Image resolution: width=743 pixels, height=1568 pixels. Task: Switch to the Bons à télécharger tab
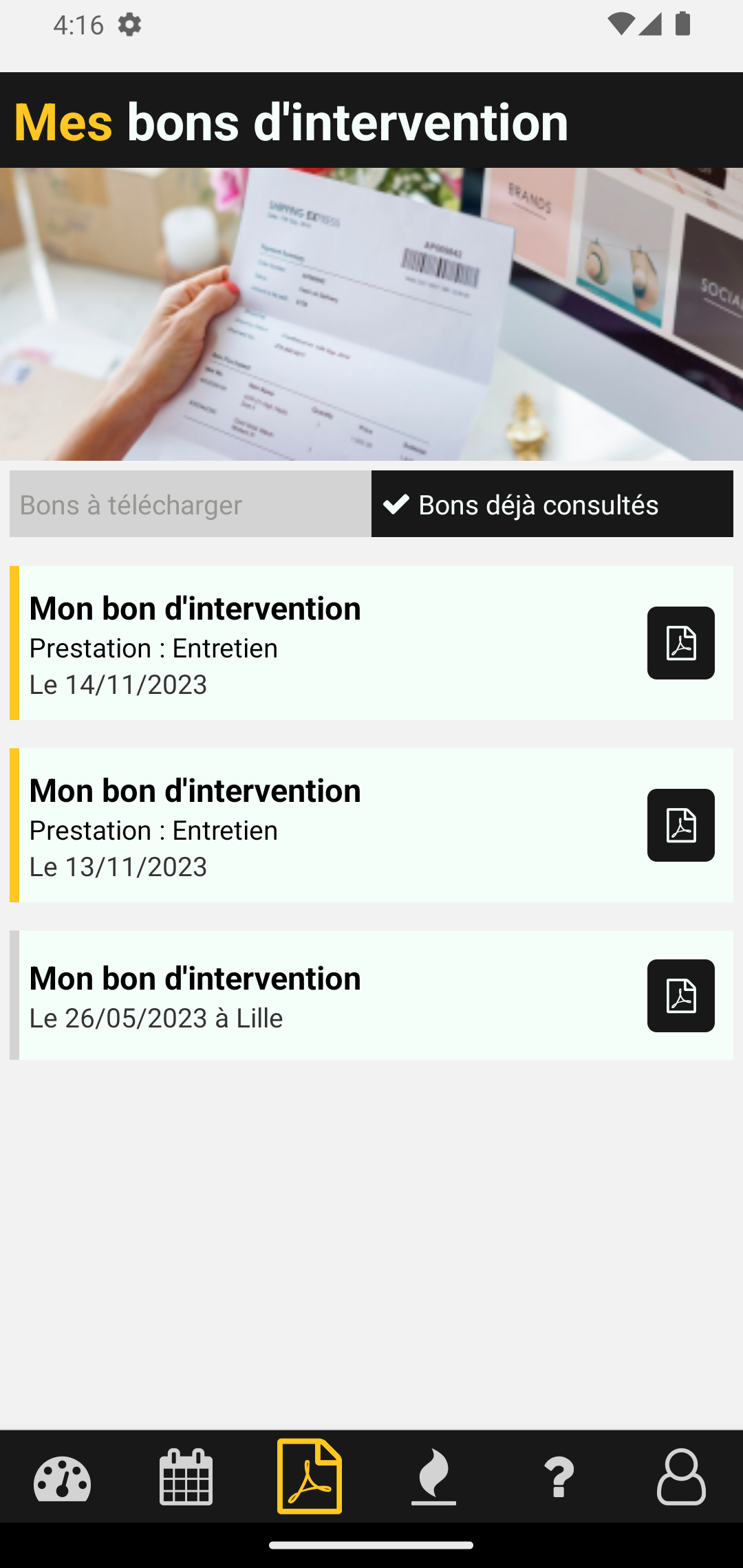pyautogui.click(x=189, y=504)
